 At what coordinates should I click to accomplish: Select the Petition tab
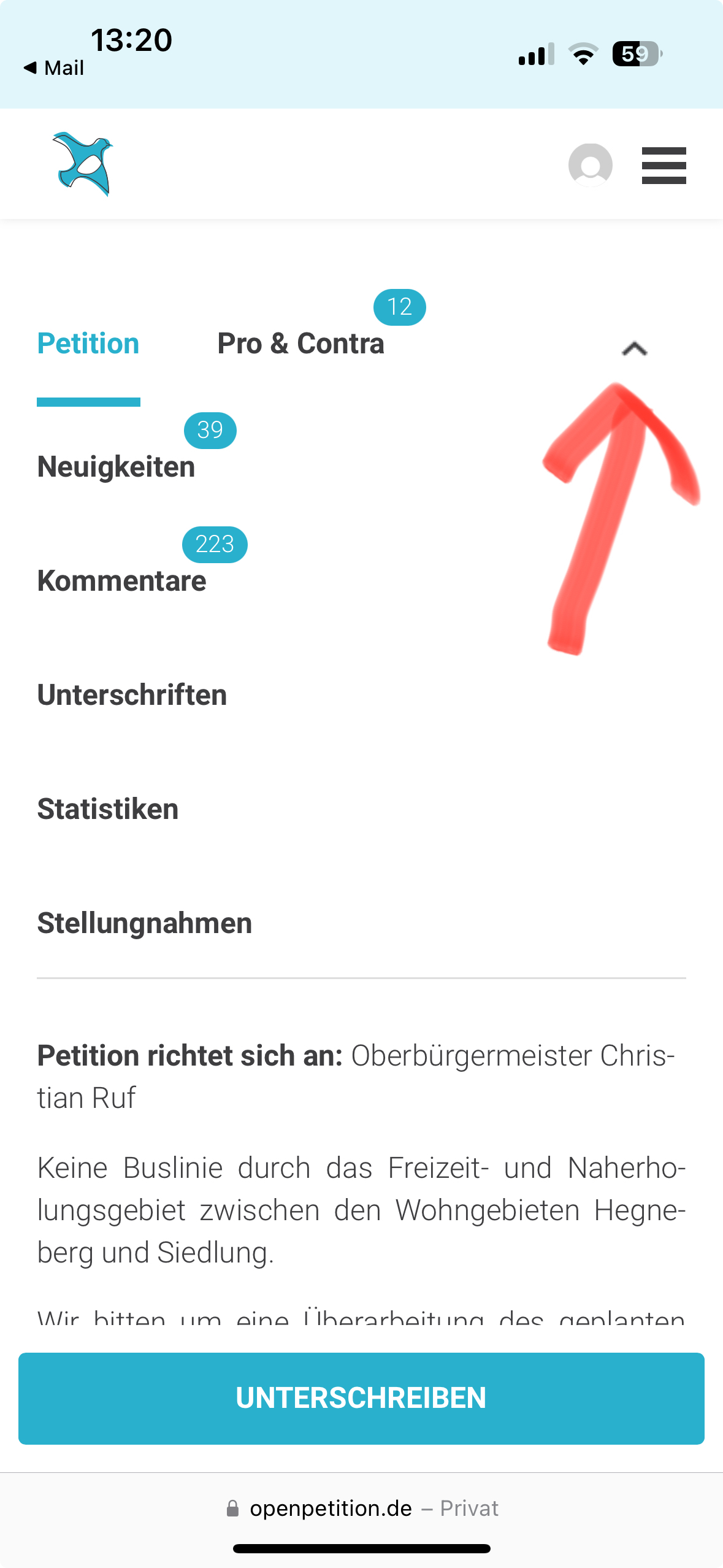(x=88, y=344)
